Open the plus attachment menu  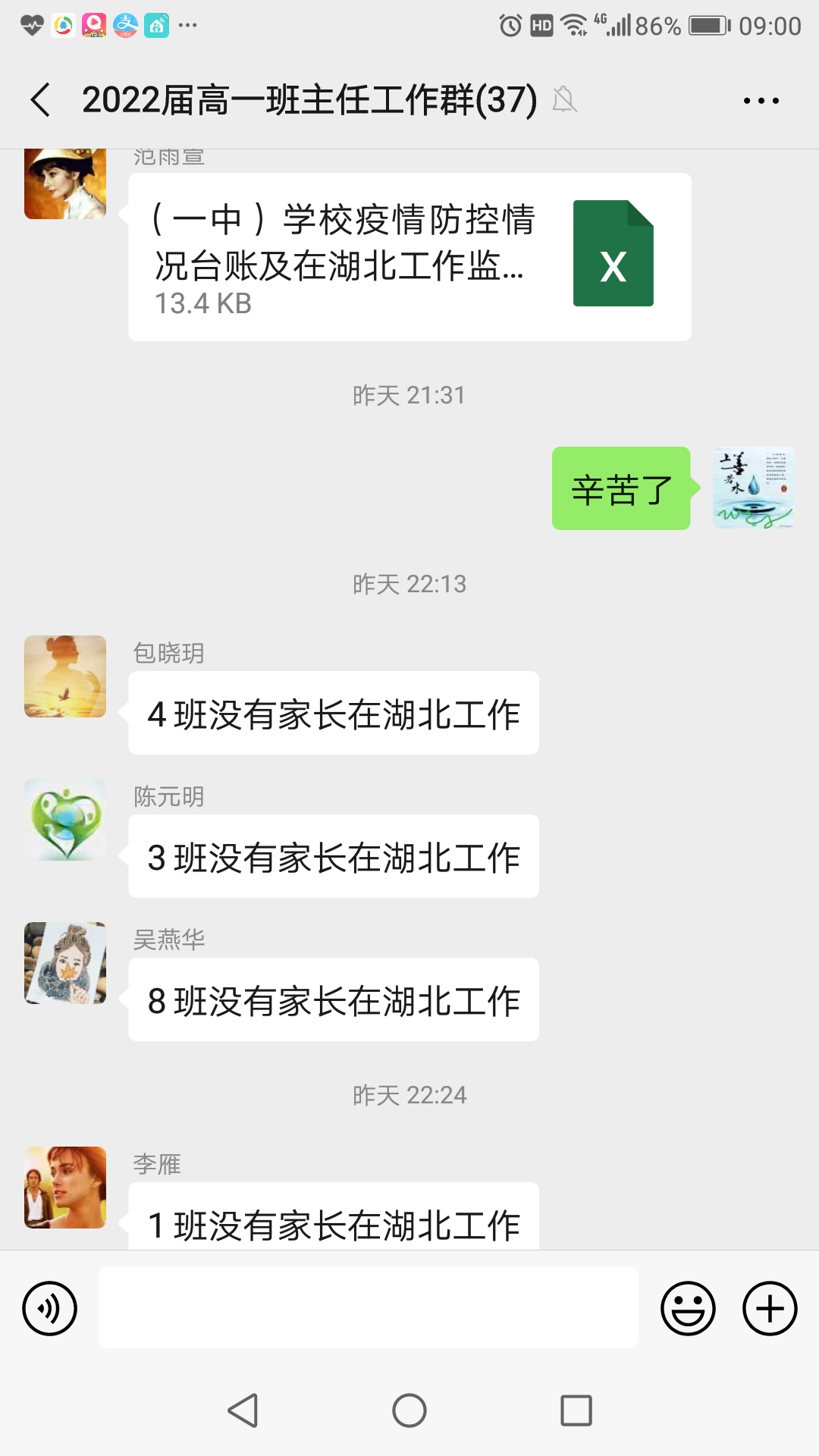click(x=770, y=1309)
